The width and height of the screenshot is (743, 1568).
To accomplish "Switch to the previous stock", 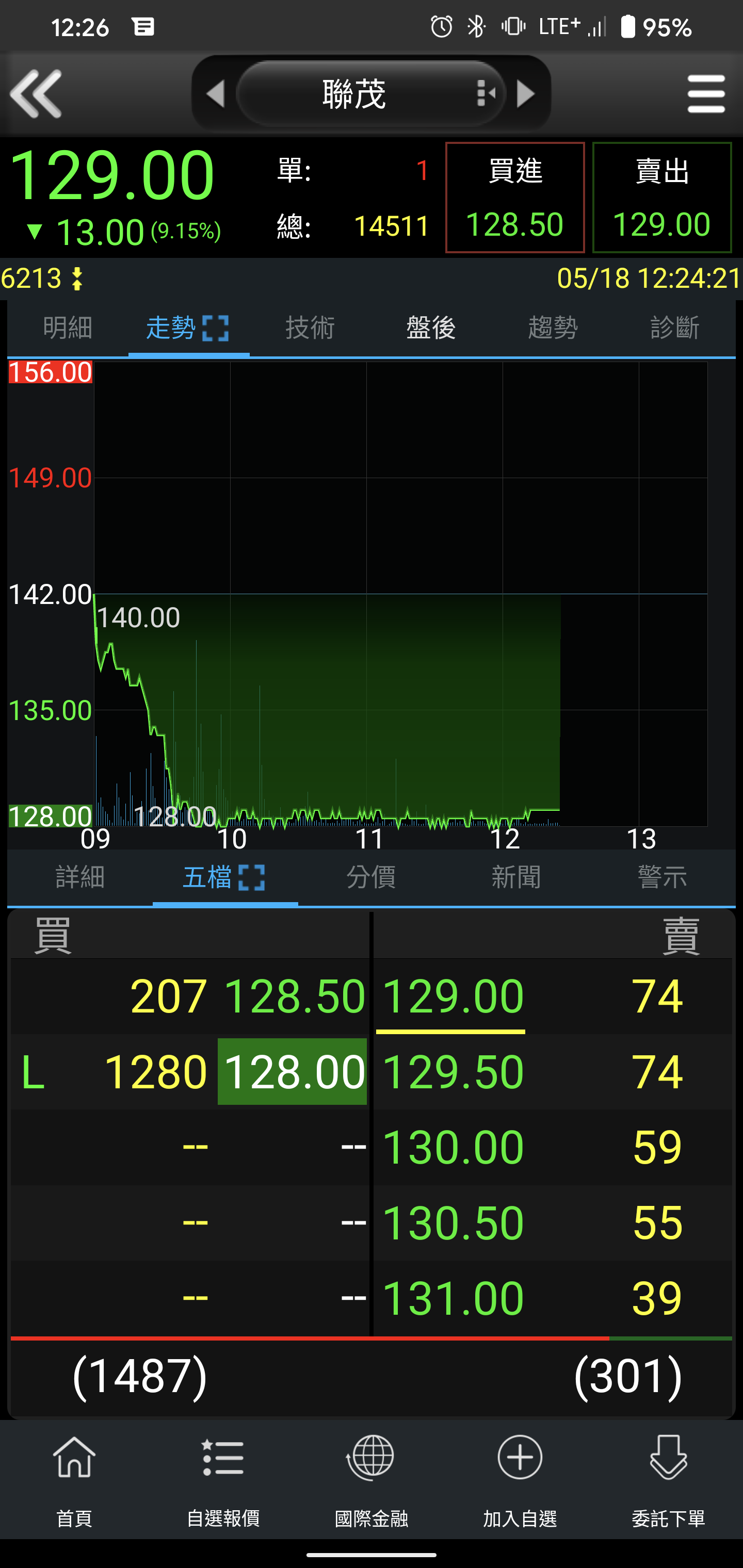I will click(215, 94).
